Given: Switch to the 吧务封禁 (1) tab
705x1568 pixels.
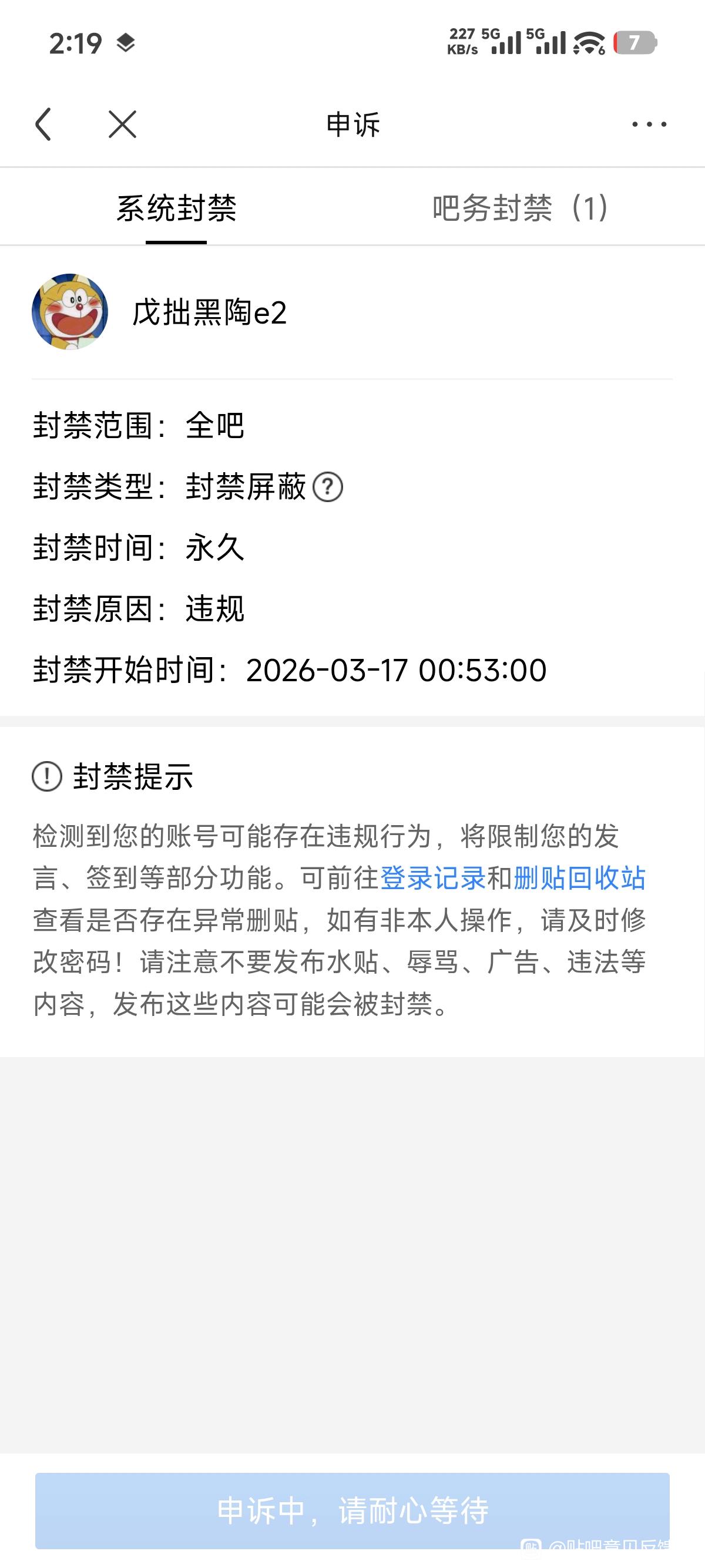Looking at the screenshot, I should (520, 208).
